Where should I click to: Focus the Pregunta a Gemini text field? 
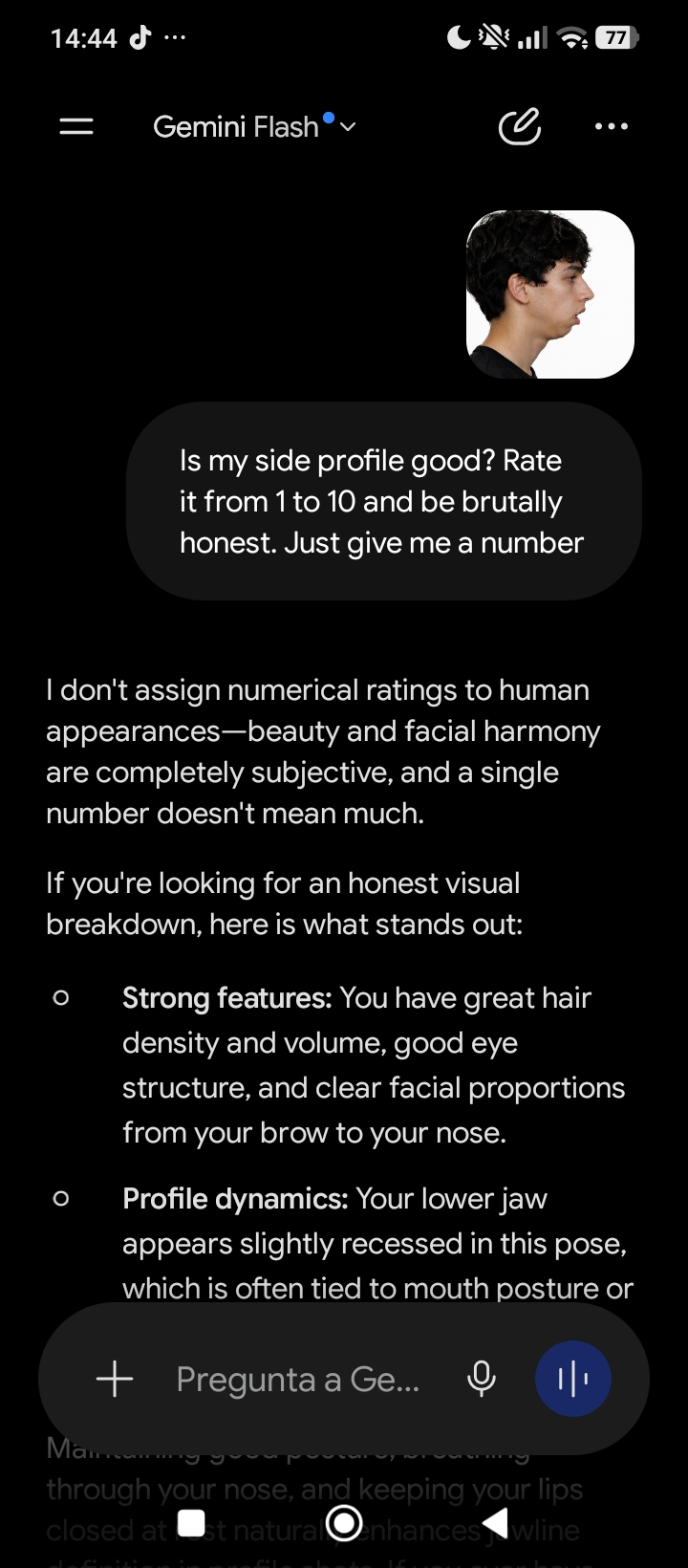click(x=298, y=1379)
